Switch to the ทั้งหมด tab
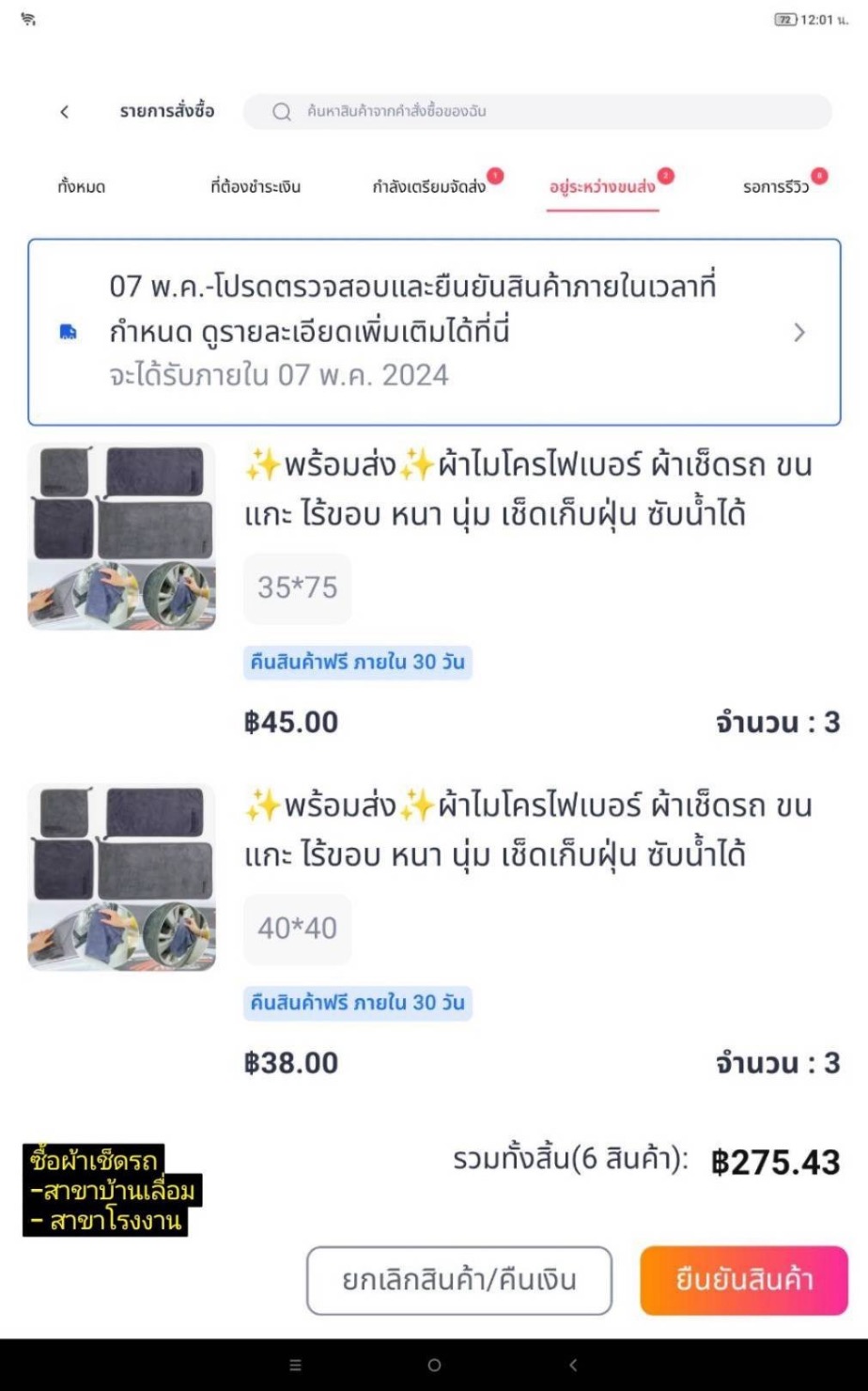The image size is (868, 1391). tap(81, 187)
